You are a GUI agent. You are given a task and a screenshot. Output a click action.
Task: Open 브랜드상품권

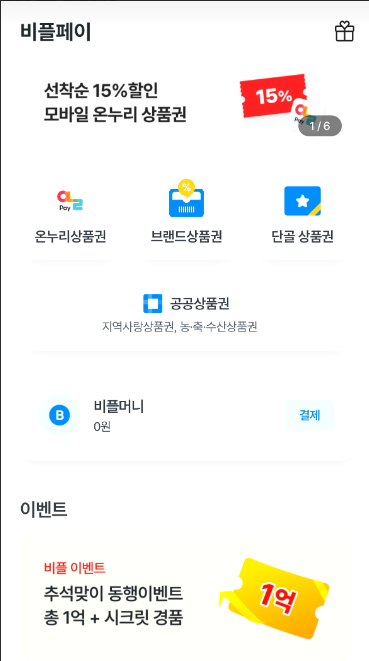186,216
